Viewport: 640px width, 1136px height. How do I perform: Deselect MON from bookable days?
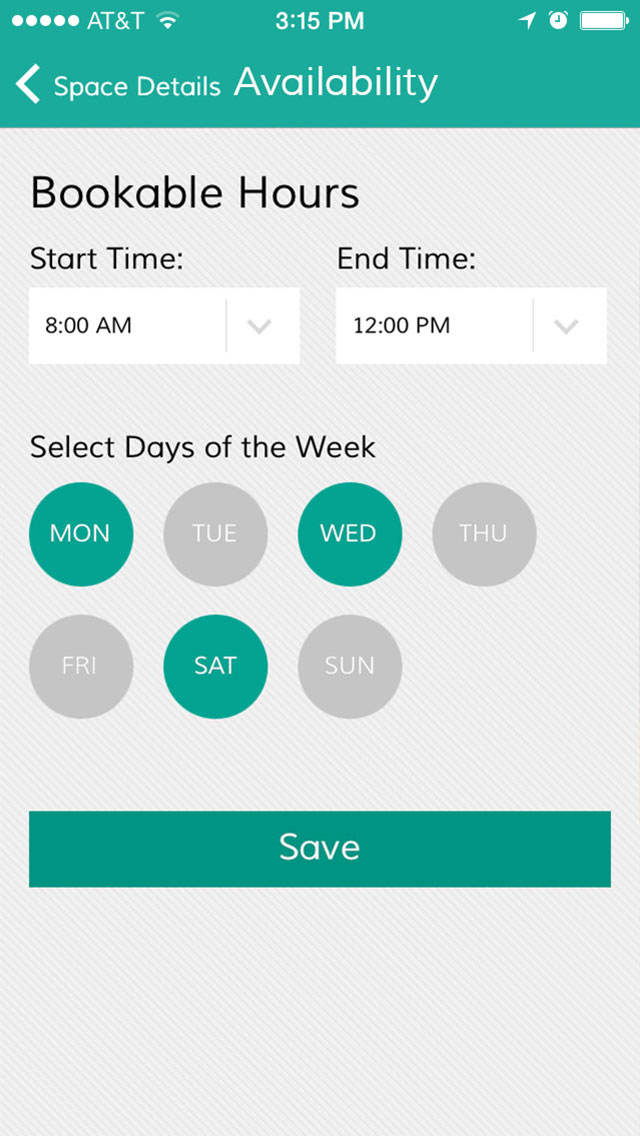pyautogui.click(x=81, y=534)
